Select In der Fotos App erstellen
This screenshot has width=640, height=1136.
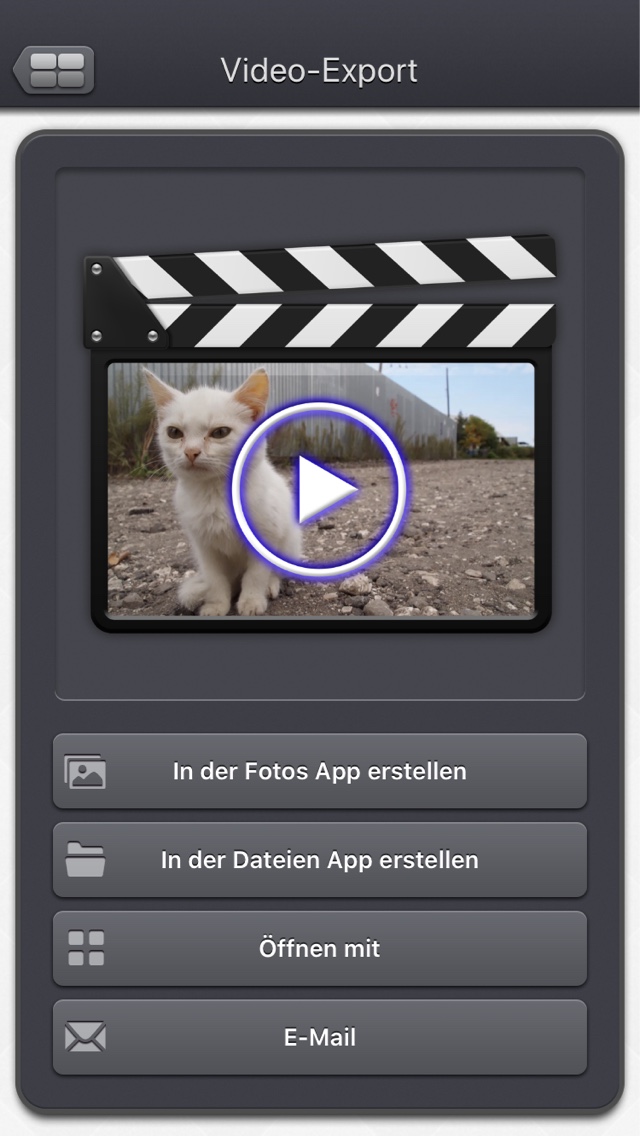pyautogui.click(x=320, y=771)
